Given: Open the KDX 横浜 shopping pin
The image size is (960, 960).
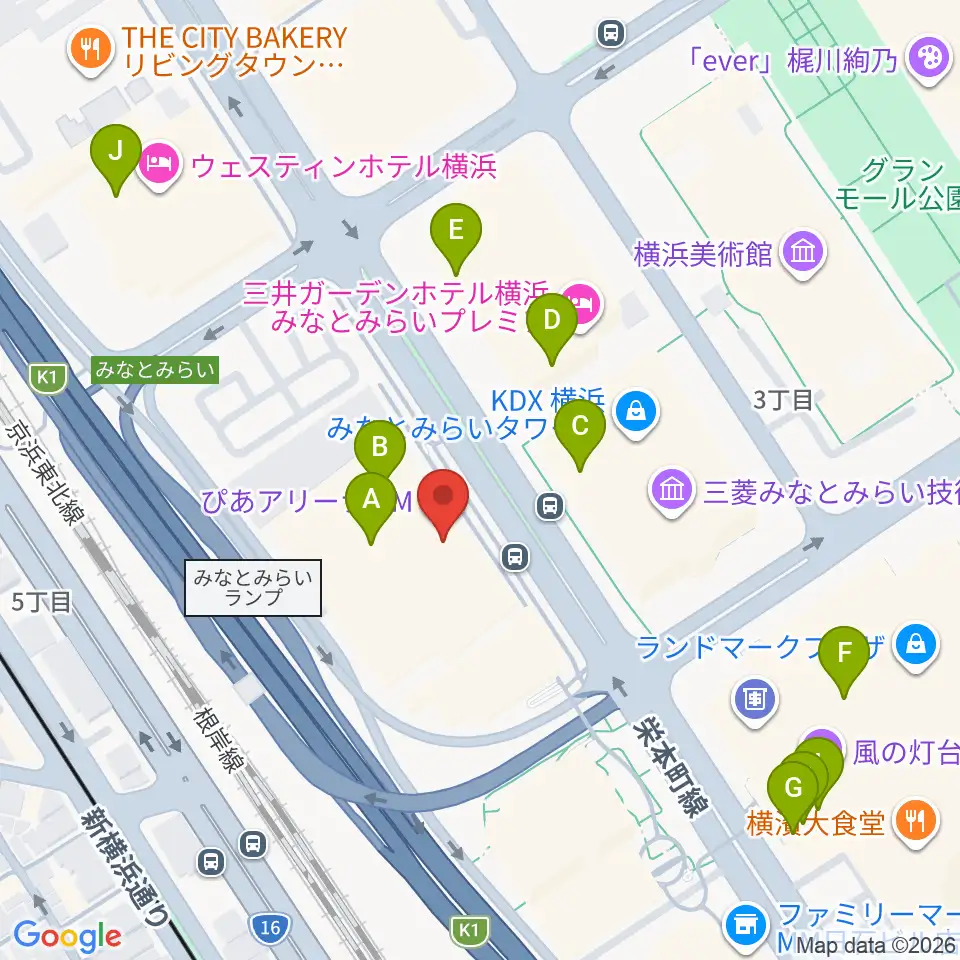Looking at the screenshot, I should (636, 415).
